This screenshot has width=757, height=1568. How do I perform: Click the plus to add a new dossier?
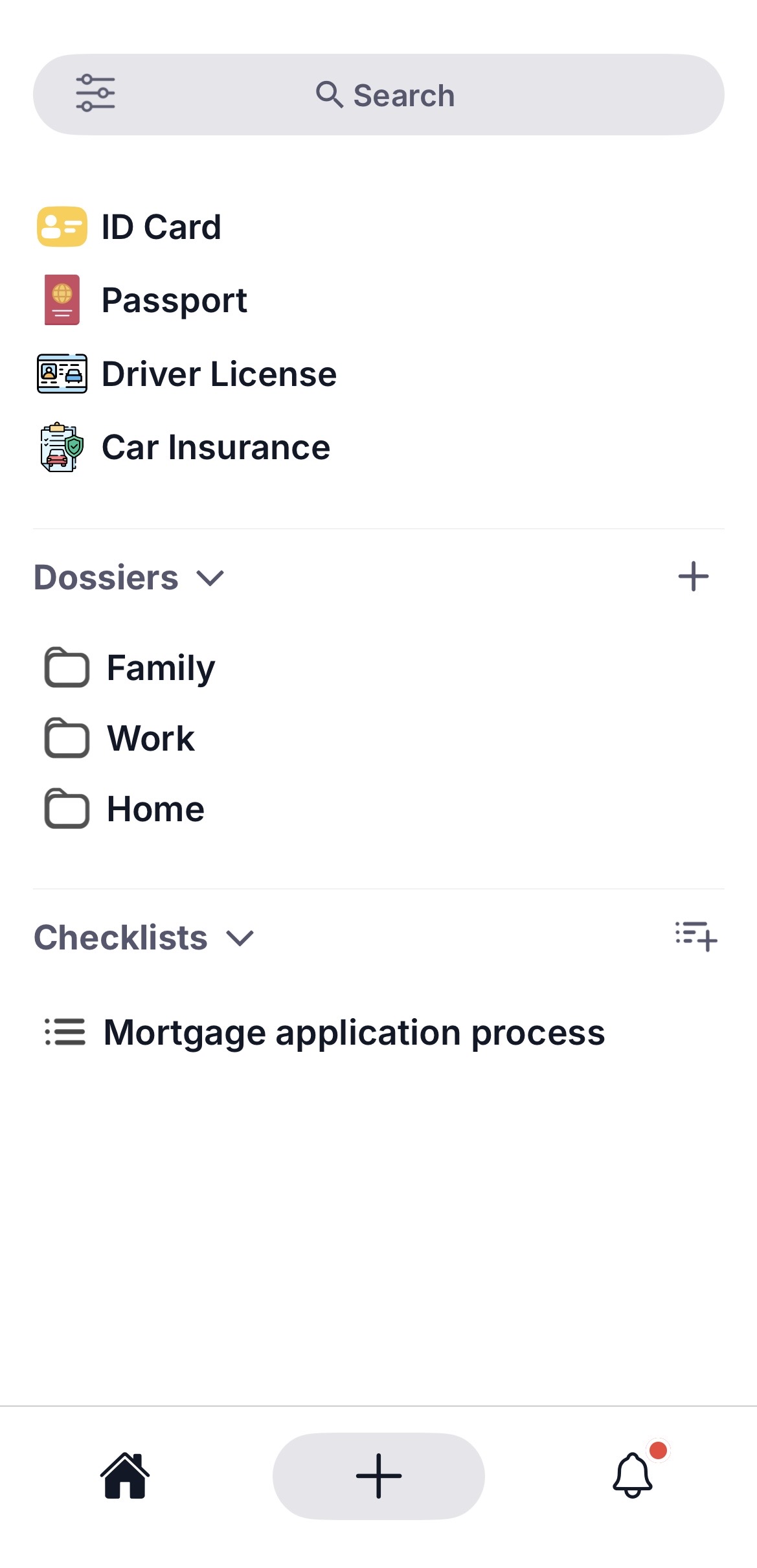pyautogui.click(x=694, y=576)
